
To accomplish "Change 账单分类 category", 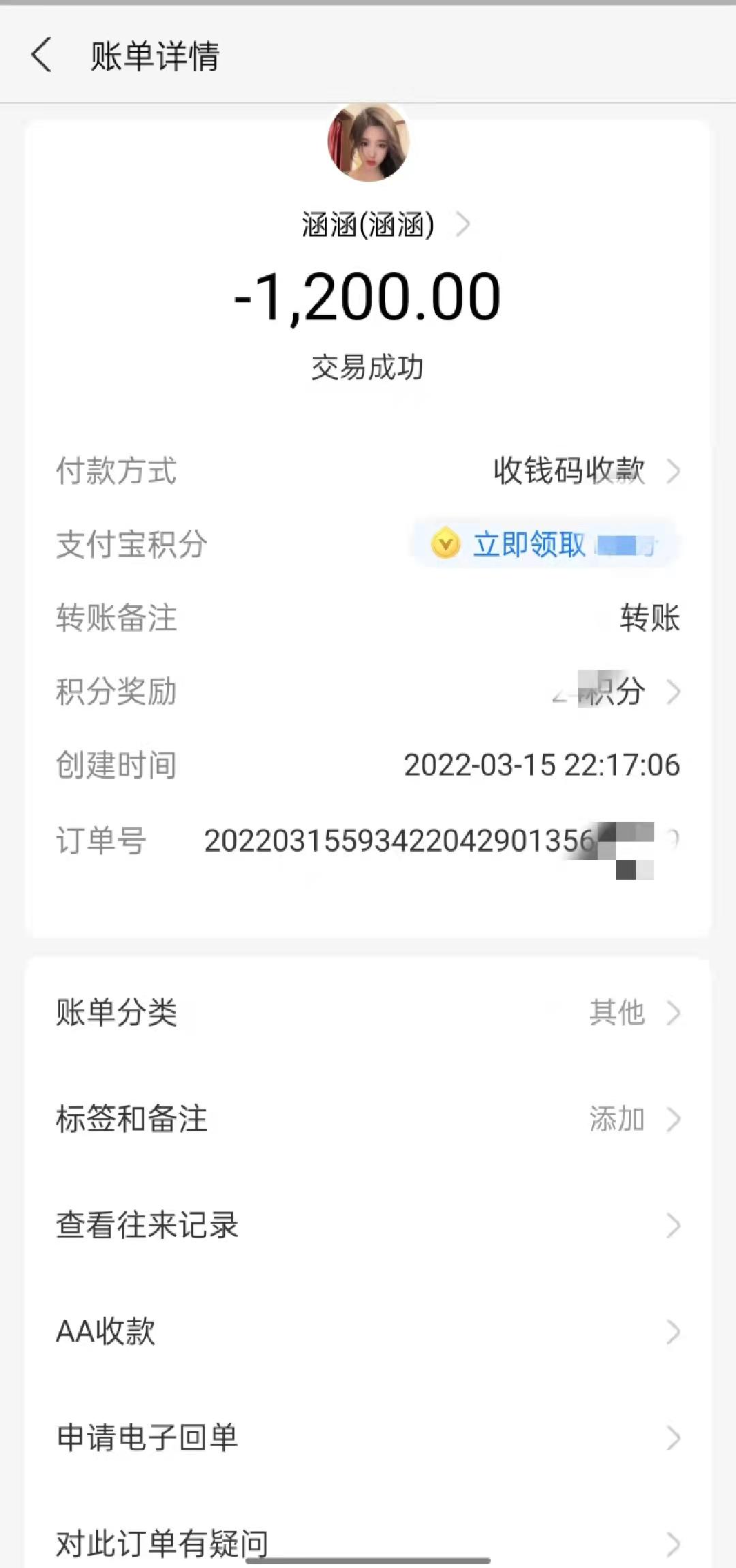I will pos(368,1013).
